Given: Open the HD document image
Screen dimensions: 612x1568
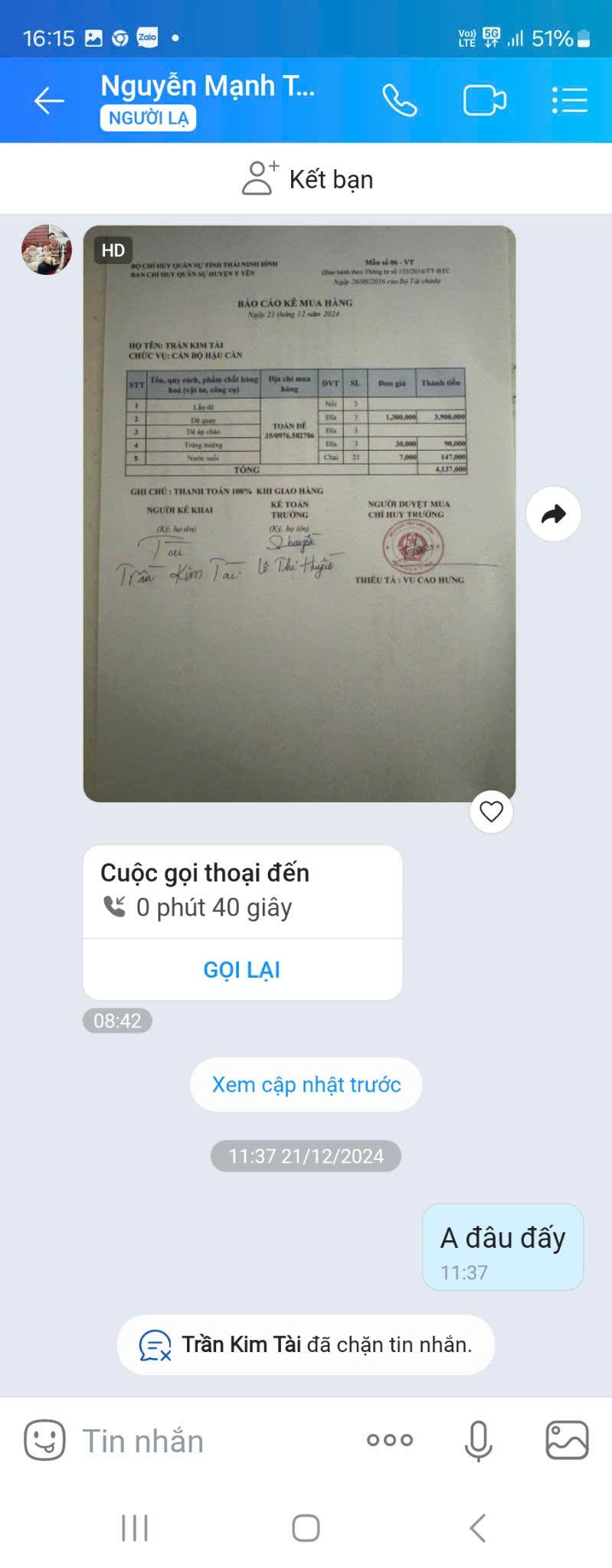Looking at the screenshot, I should click(x=299, y=513).
